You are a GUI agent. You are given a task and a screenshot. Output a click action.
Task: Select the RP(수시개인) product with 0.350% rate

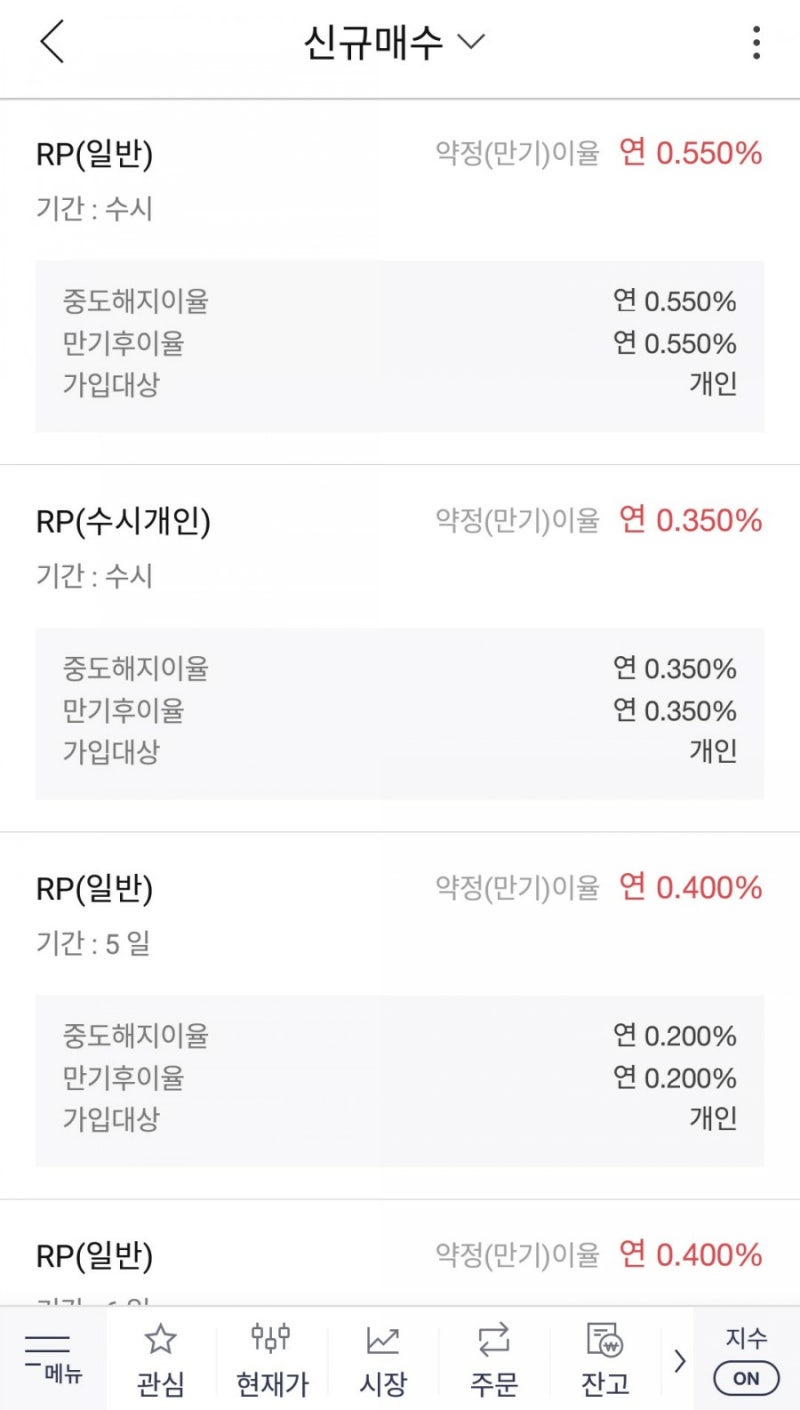click(400, 649)
